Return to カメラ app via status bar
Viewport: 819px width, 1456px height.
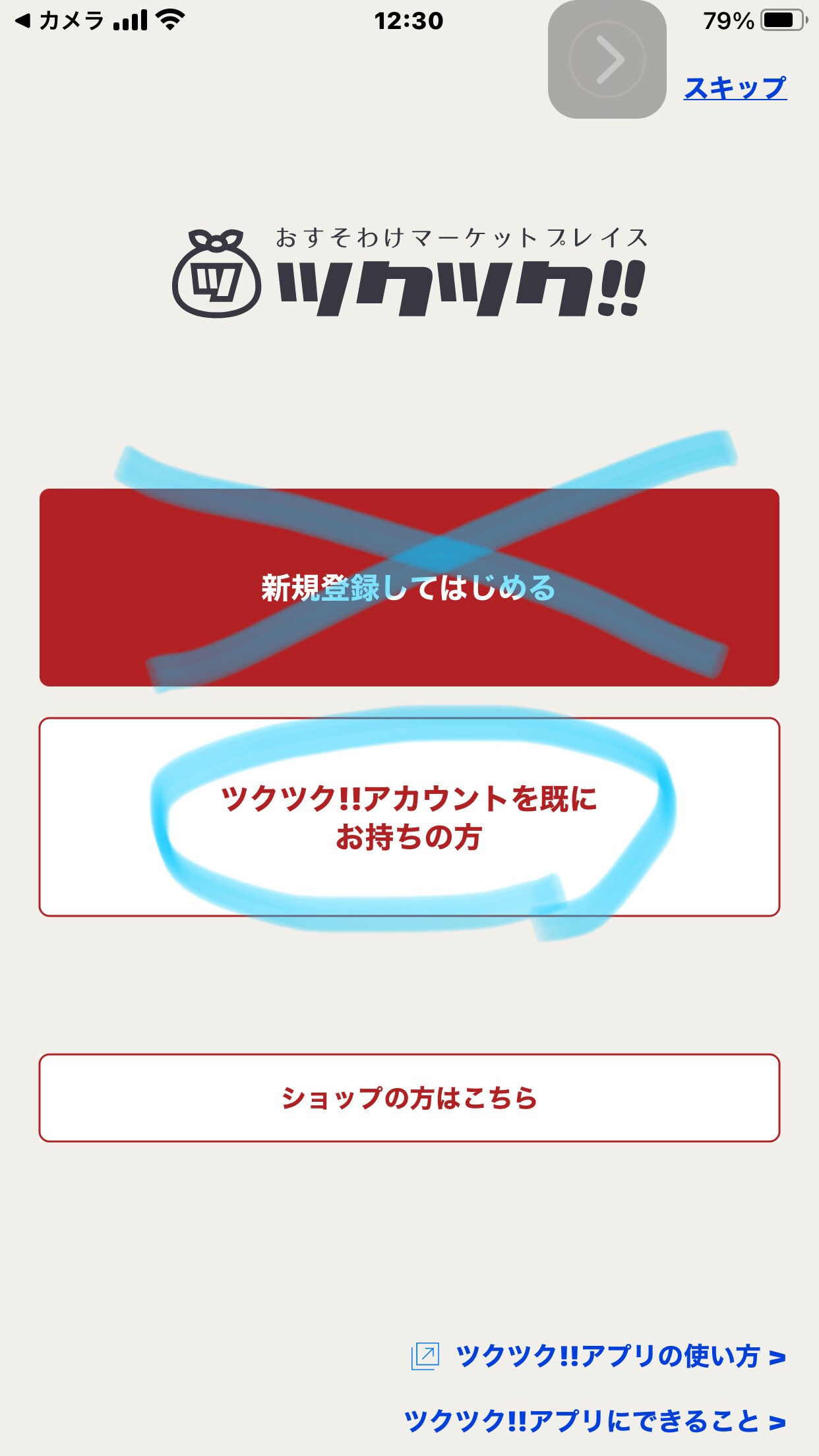pyautogui.click(x=59, y=21)
